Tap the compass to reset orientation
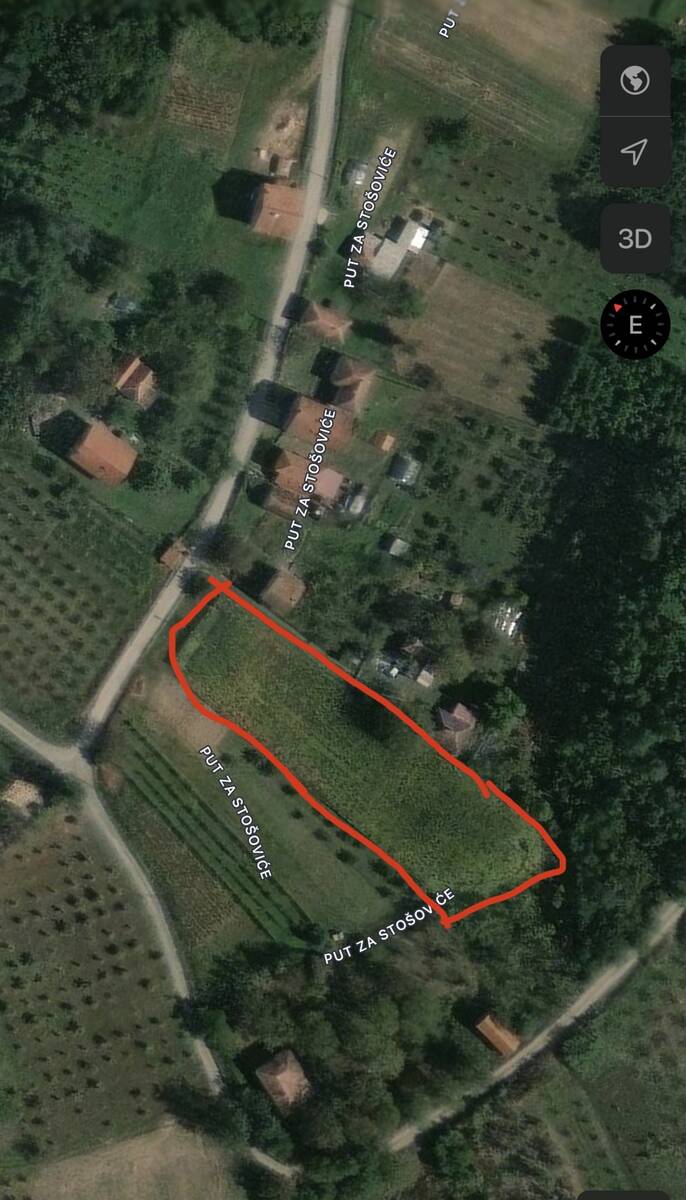686x1200 pixels. coord(635,324)
